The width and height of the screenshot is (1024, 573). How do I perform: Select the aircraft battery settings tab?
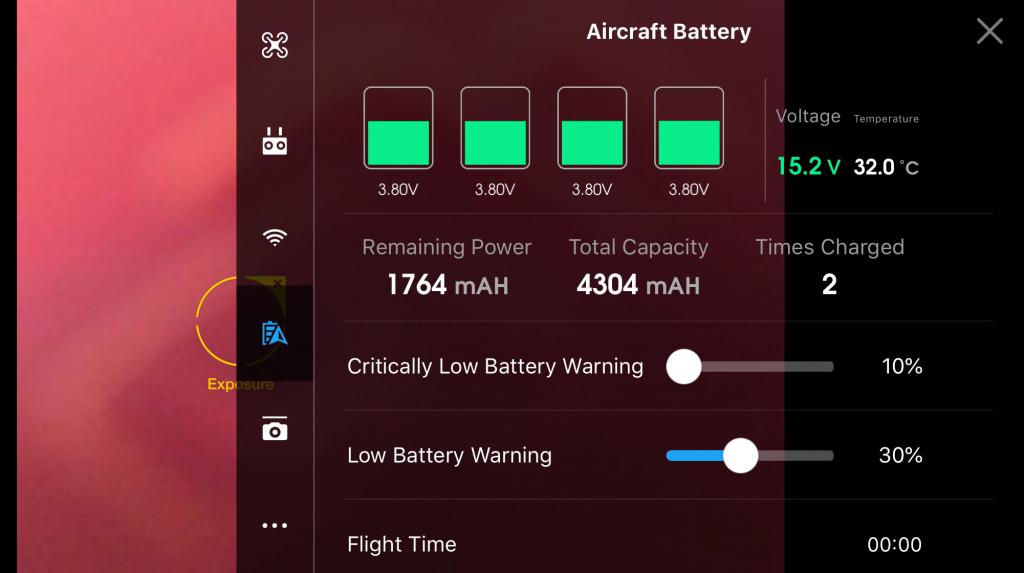click(x=275, y=333)
